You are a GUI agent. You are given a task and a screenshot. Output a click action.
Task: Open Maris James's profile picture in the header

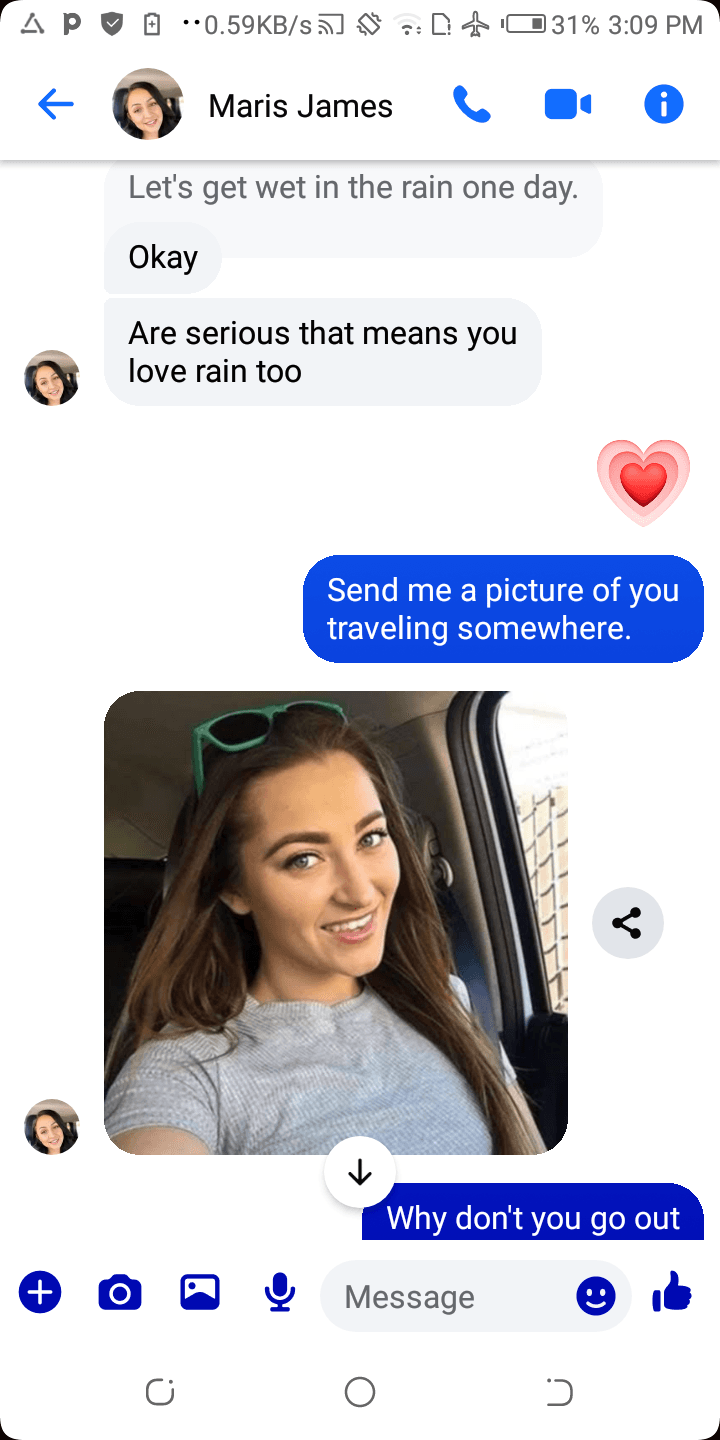(x=148, y=104)
